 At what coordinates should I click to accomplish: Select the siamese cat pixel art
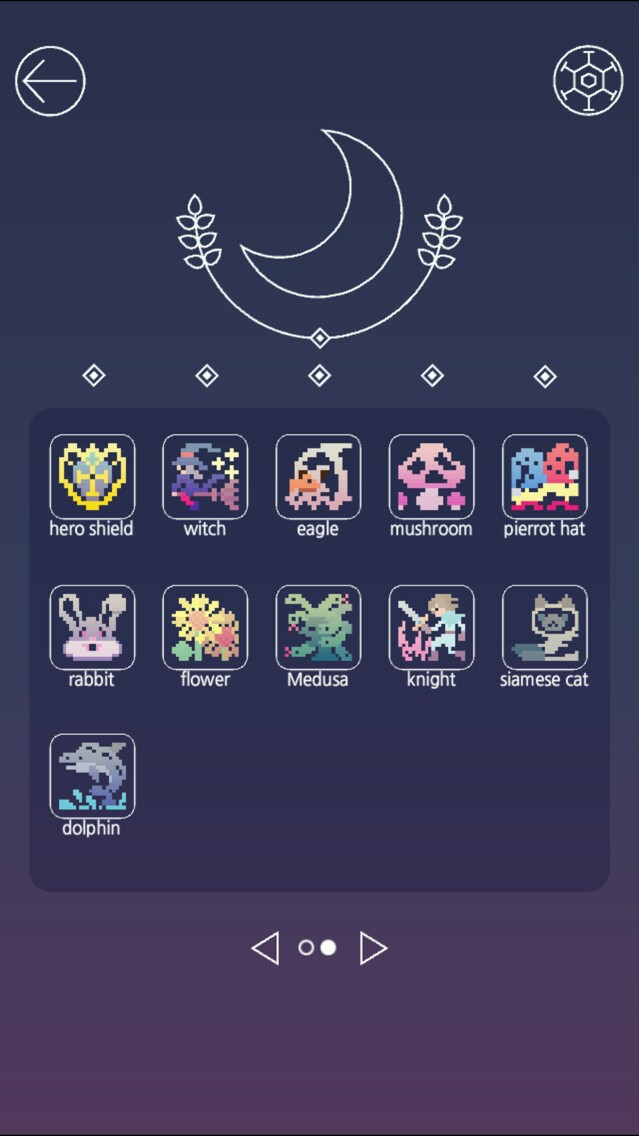pos(544,627)
